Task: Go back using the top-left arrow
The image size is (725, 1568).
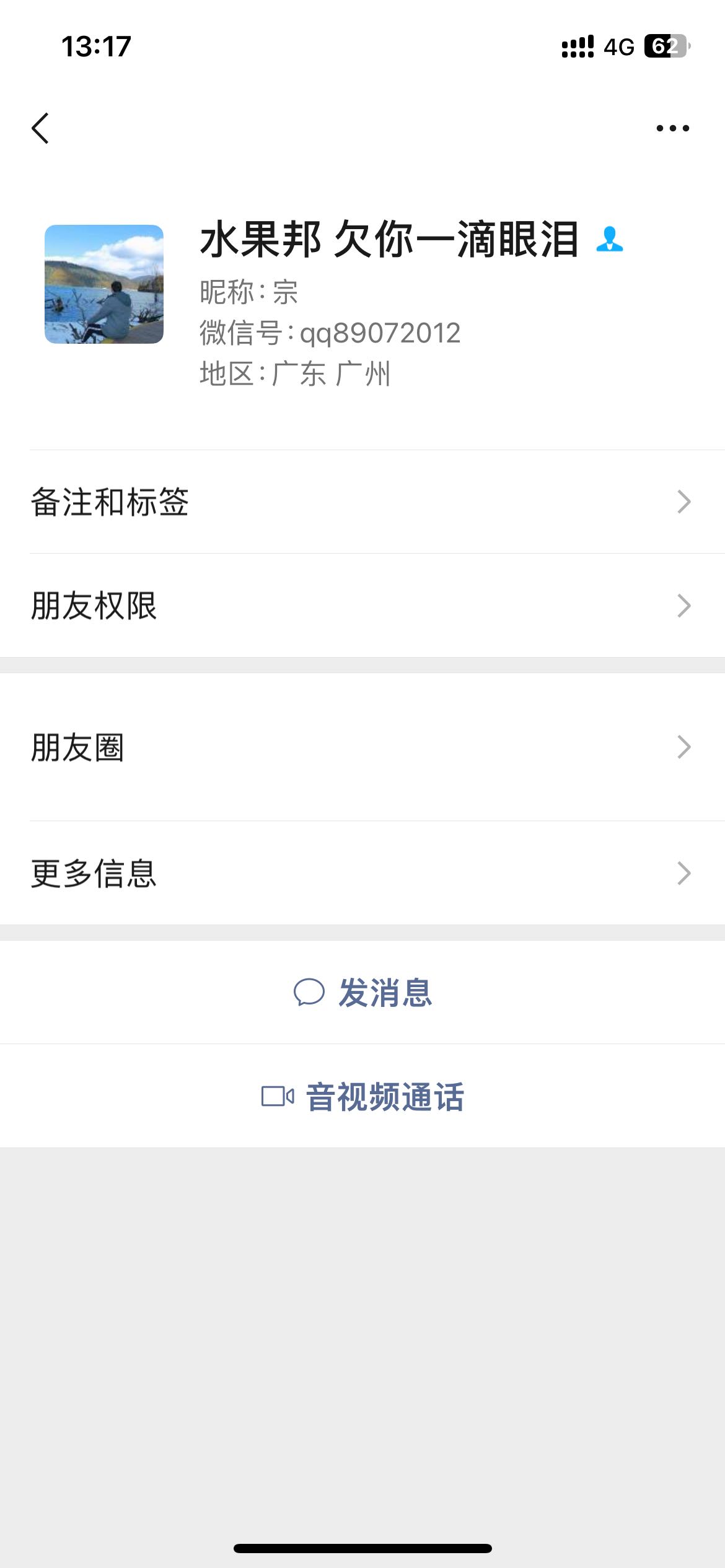Action: (40, 128)
